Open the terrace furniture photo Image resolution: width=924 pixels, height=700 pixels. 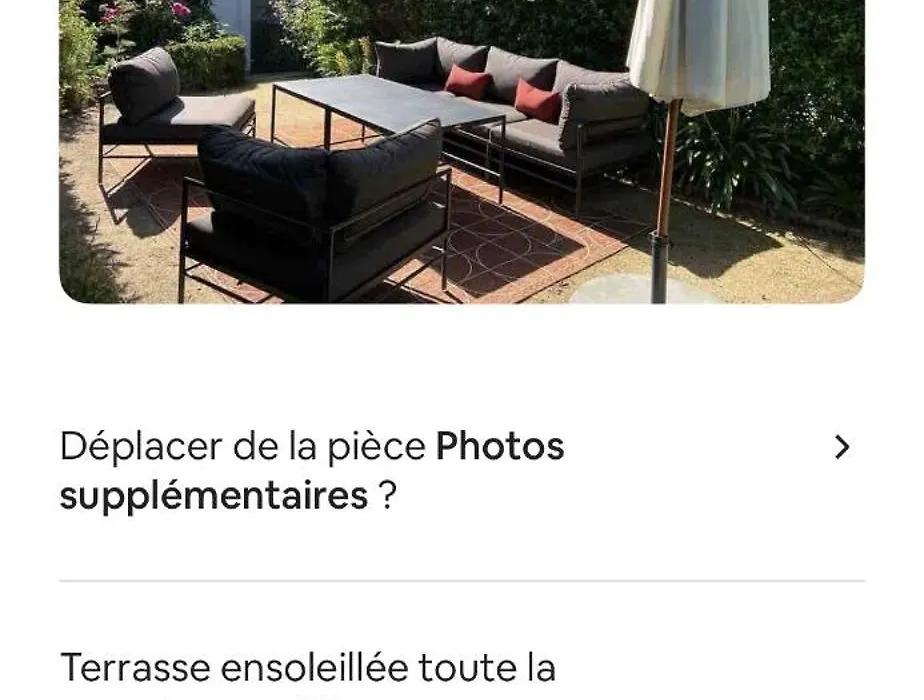tap(460, 150)
